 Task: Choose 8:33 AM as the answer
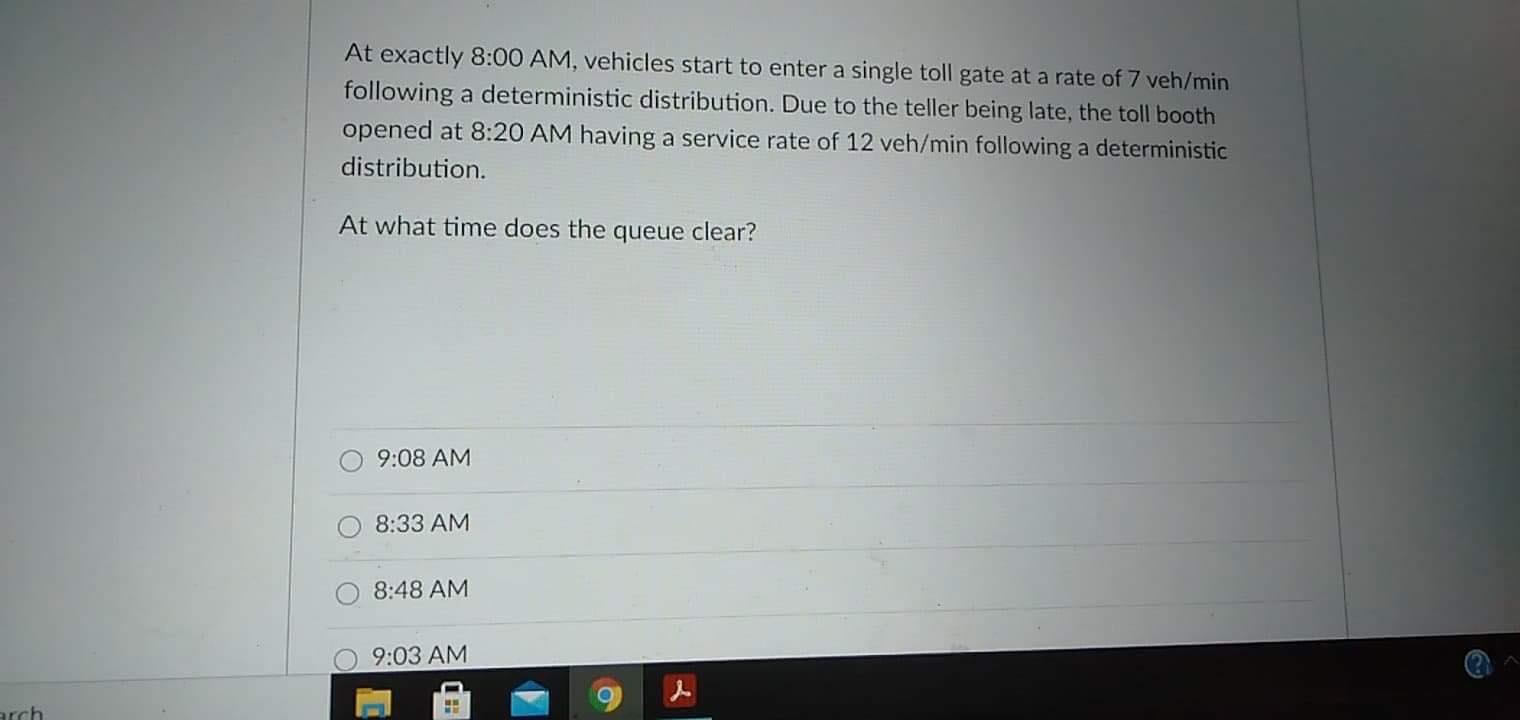(x=348, y=526)
